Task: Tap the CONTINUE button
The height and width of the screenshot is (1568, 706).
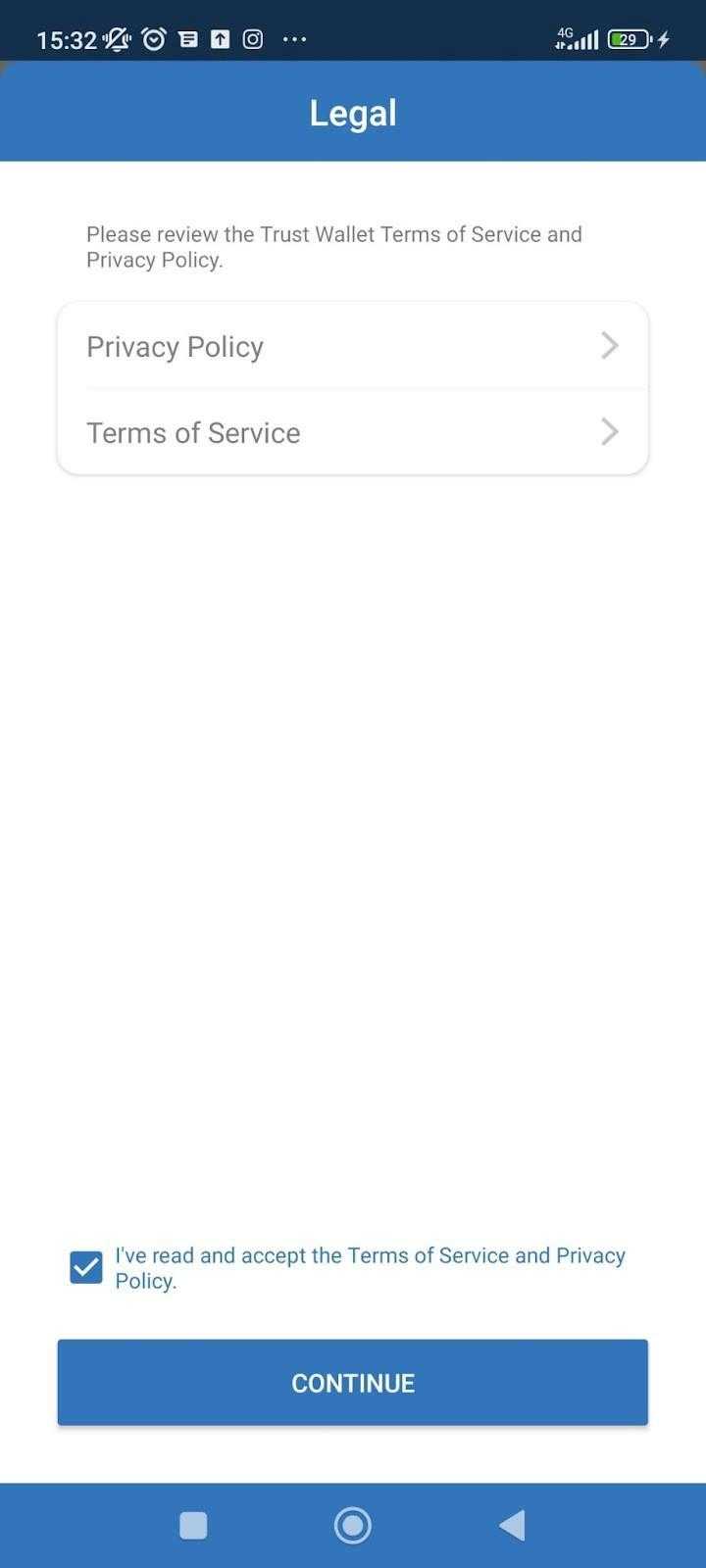Action: 353,1382
